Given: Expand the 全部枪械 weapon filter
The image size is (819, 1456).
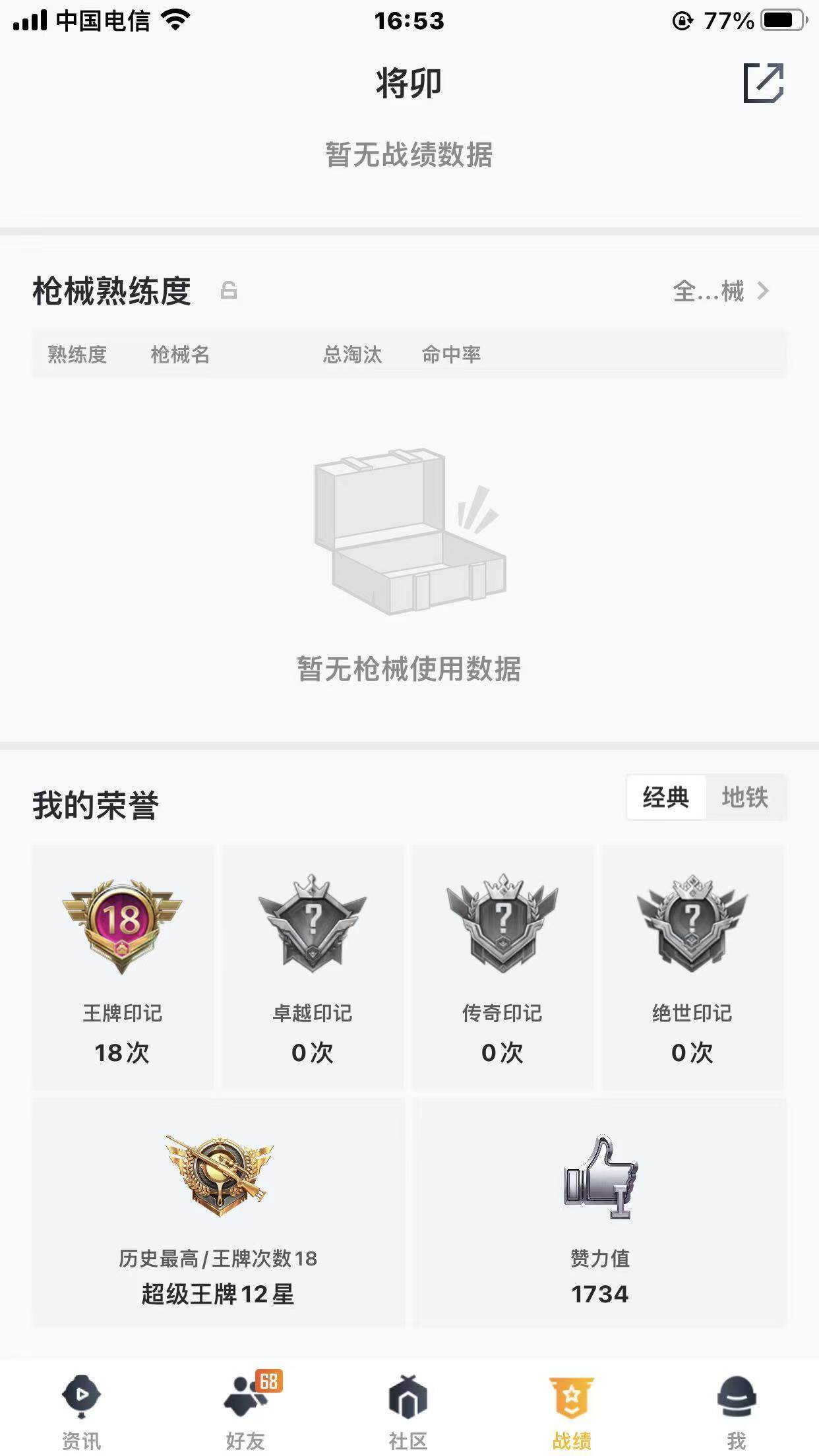Looking at the screenshot, I should click(709, 290).
